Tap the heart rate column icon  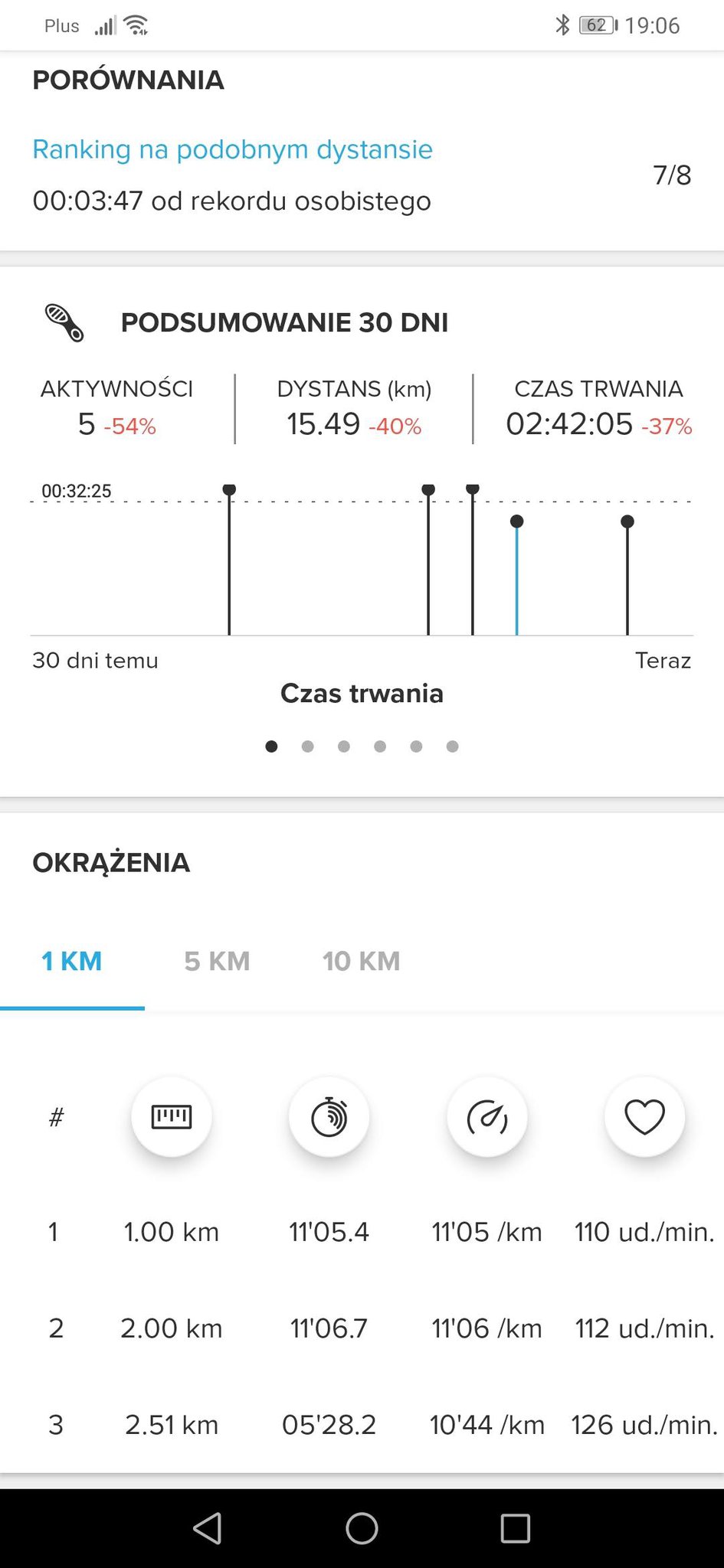coord(645,1117)
